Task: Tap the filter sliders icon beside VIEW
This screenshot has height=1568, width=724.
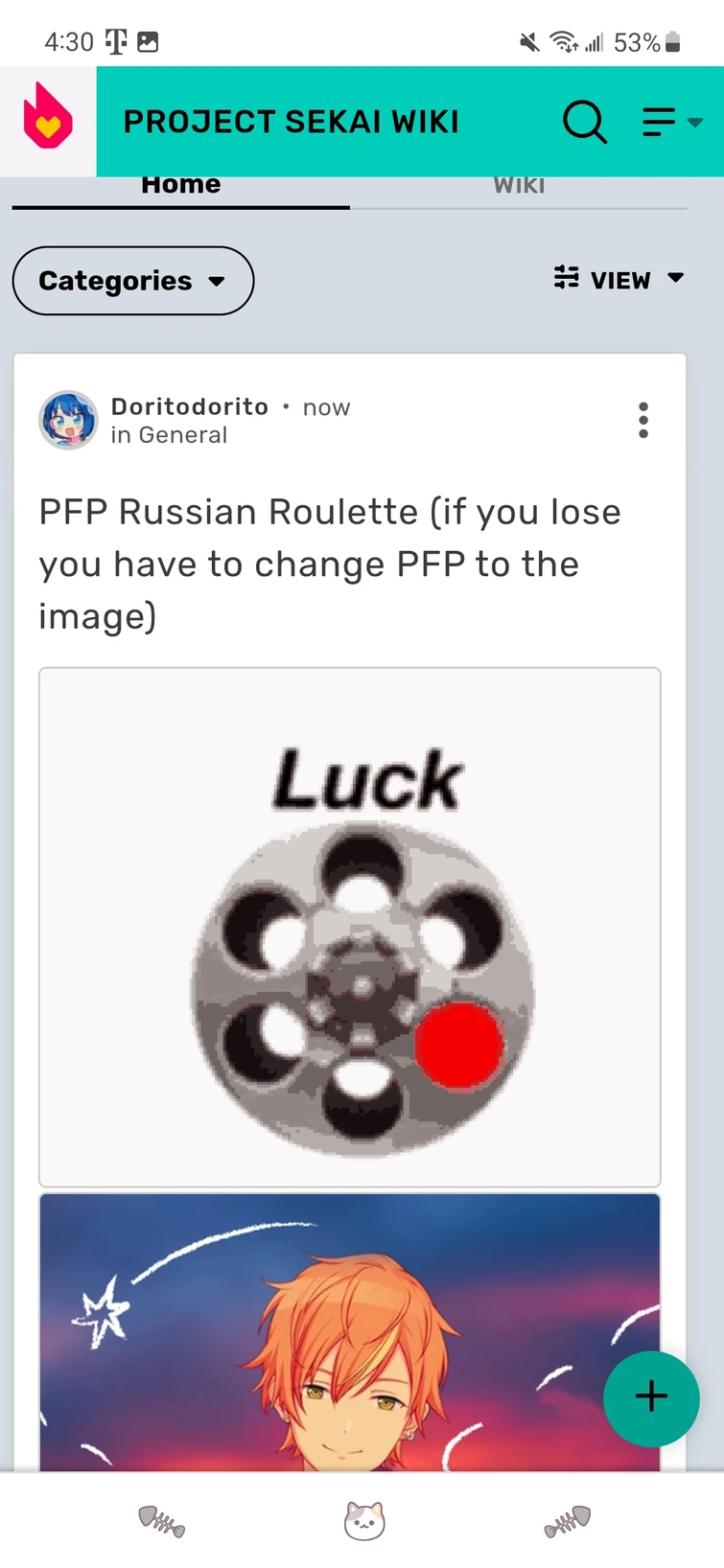Action: click(566, 280)
